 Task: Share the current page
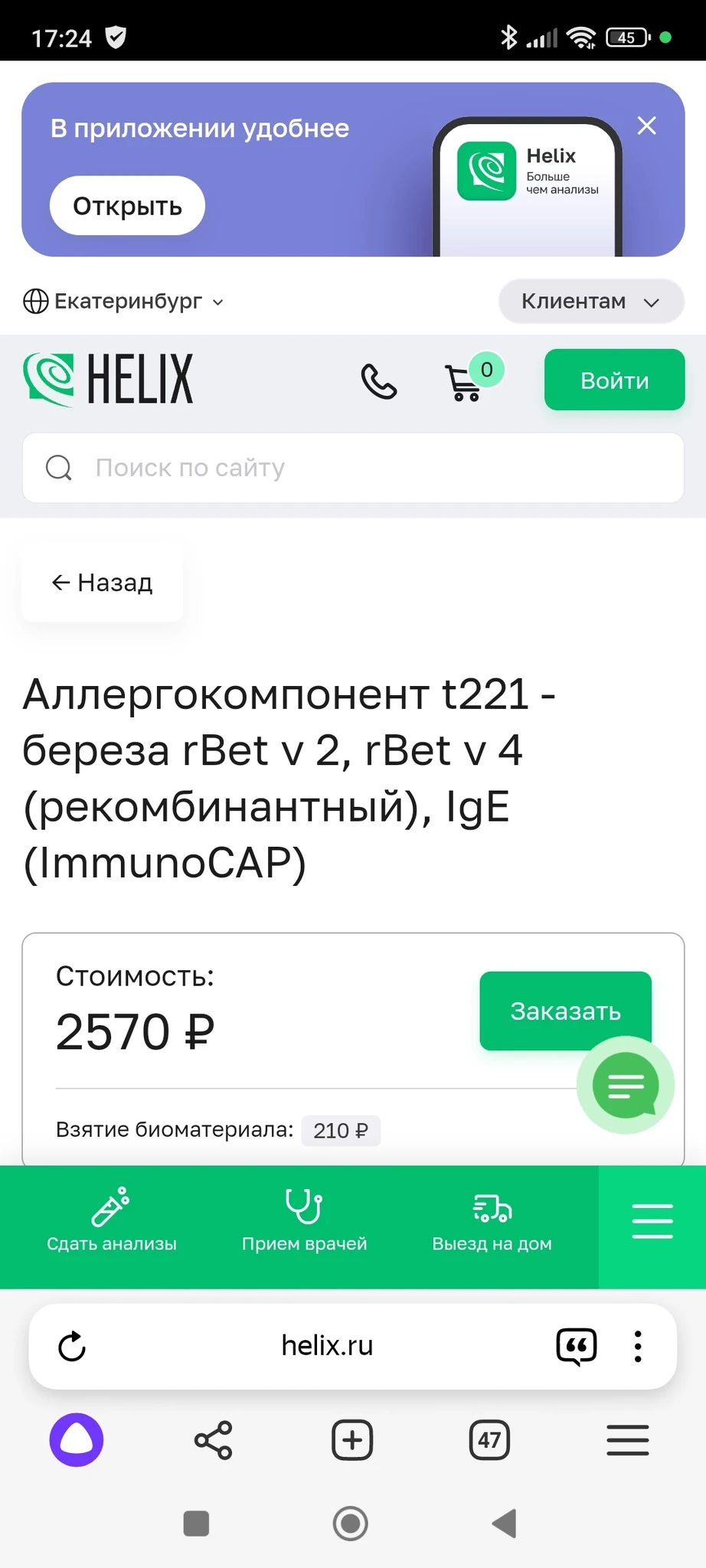click(x=213, y=1440)
